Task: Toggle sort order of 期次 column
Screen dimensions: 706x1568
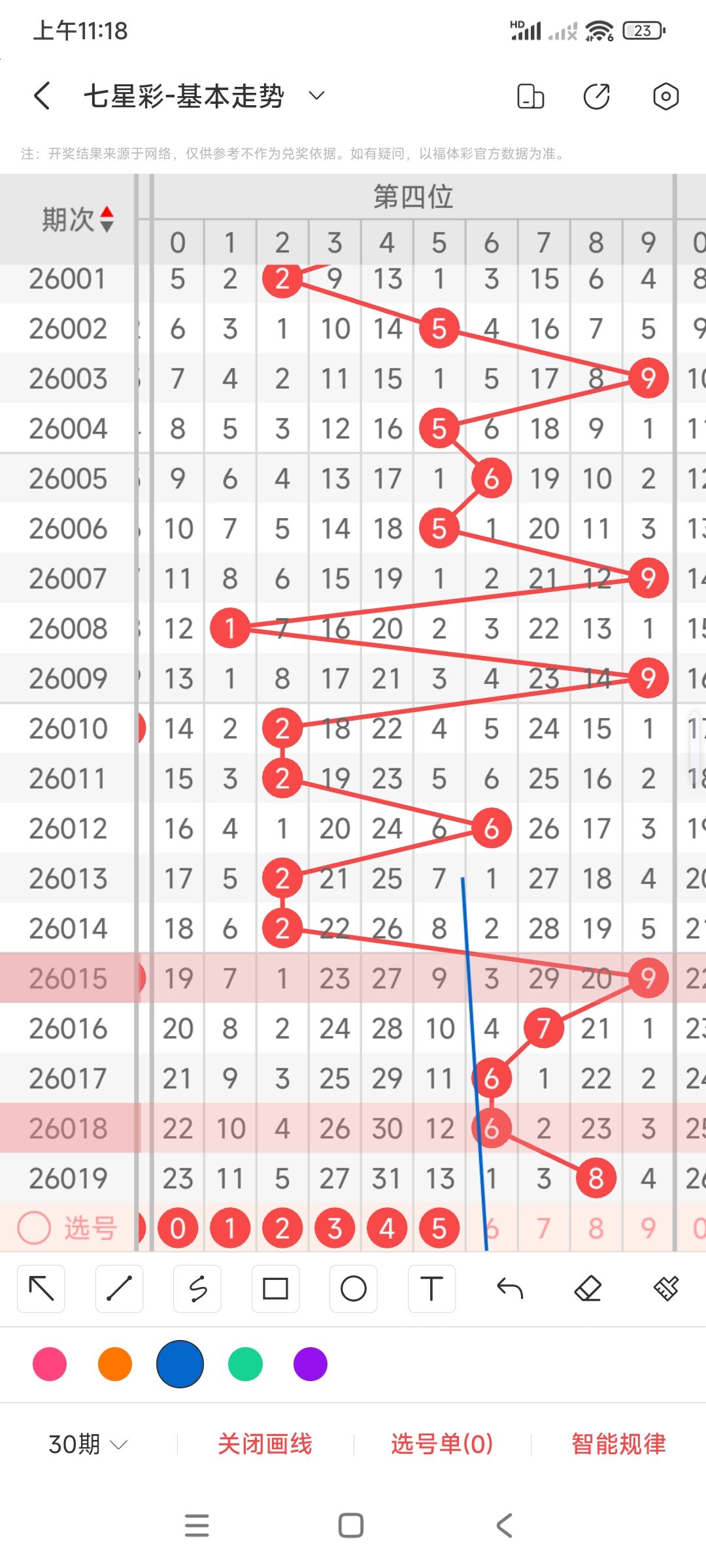Action: point(107,220)
